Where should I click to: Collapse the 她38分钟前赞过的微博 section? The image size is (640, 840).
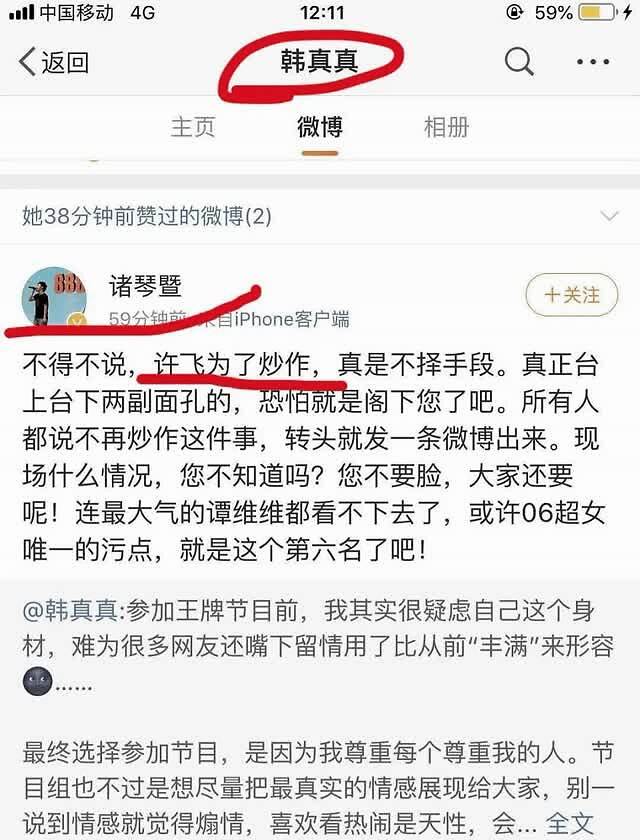click(607, 216)
